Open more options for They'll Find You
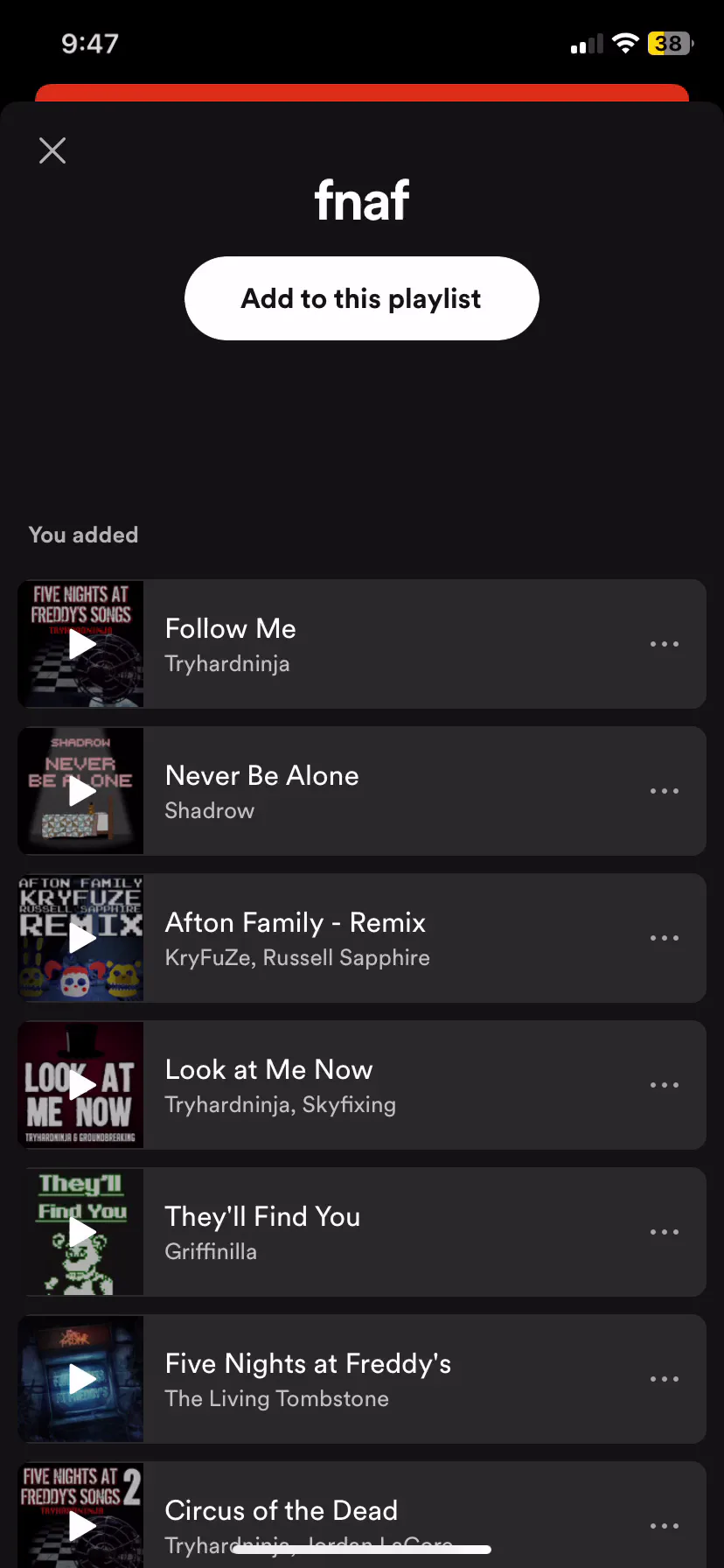Screen dimensions: 724x1568 [664, 1232]
